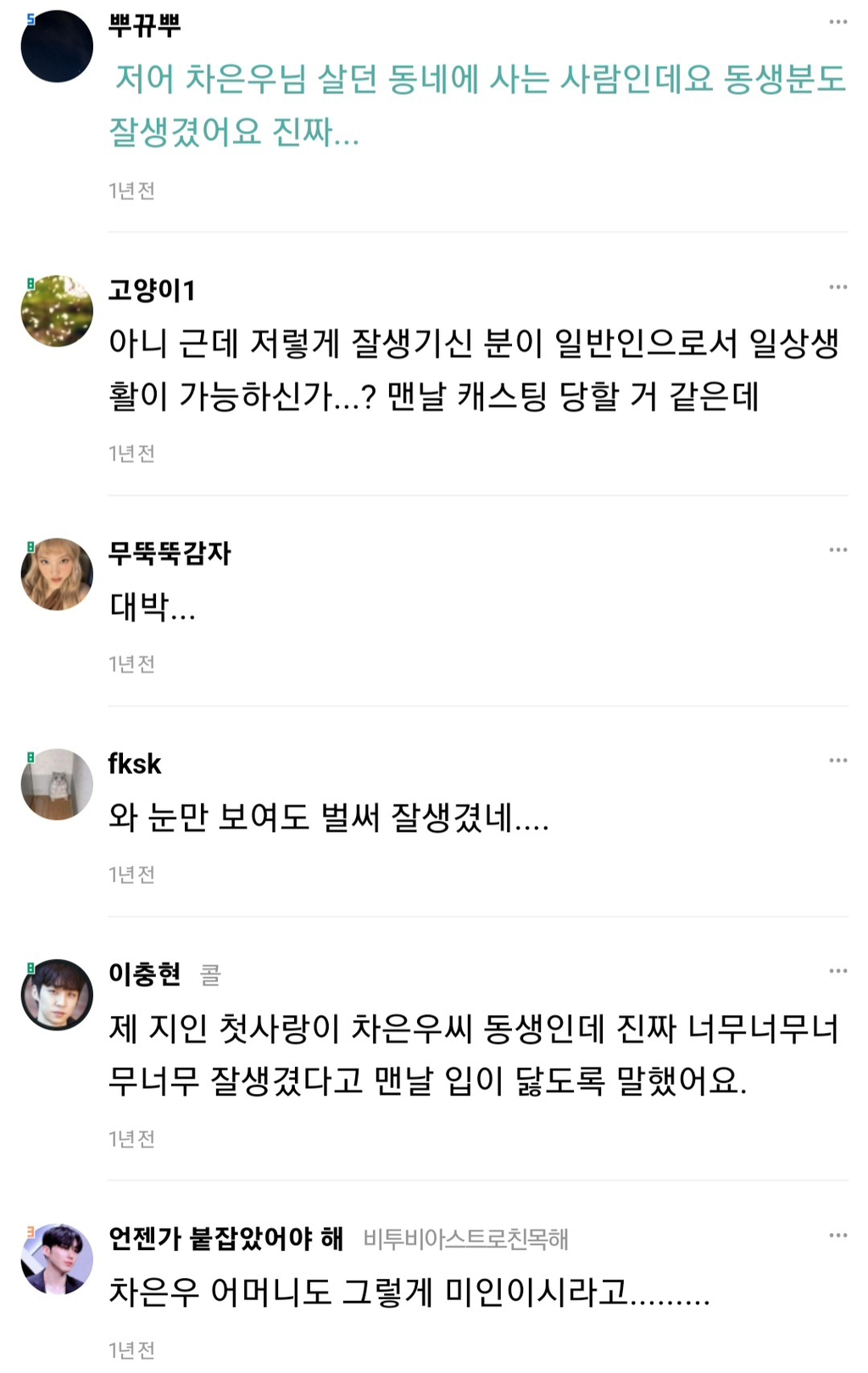Image resolution: width=868 pixels, height=1373 pixels.
Task: Open options for 언젠가 붙잡았어야 해's comment
Action: pos(837,1235)
